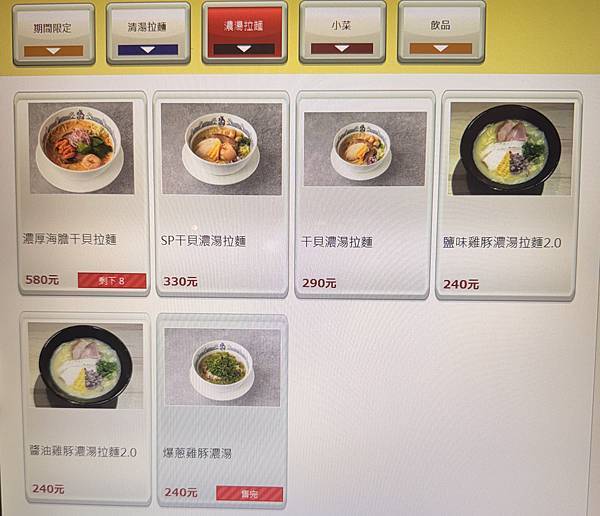The width and height of the screenshot is (600, 516).
Task: Select the SP干貝濃湯拉麵 card
Action: pyautogui.click(x=221, y=193)
